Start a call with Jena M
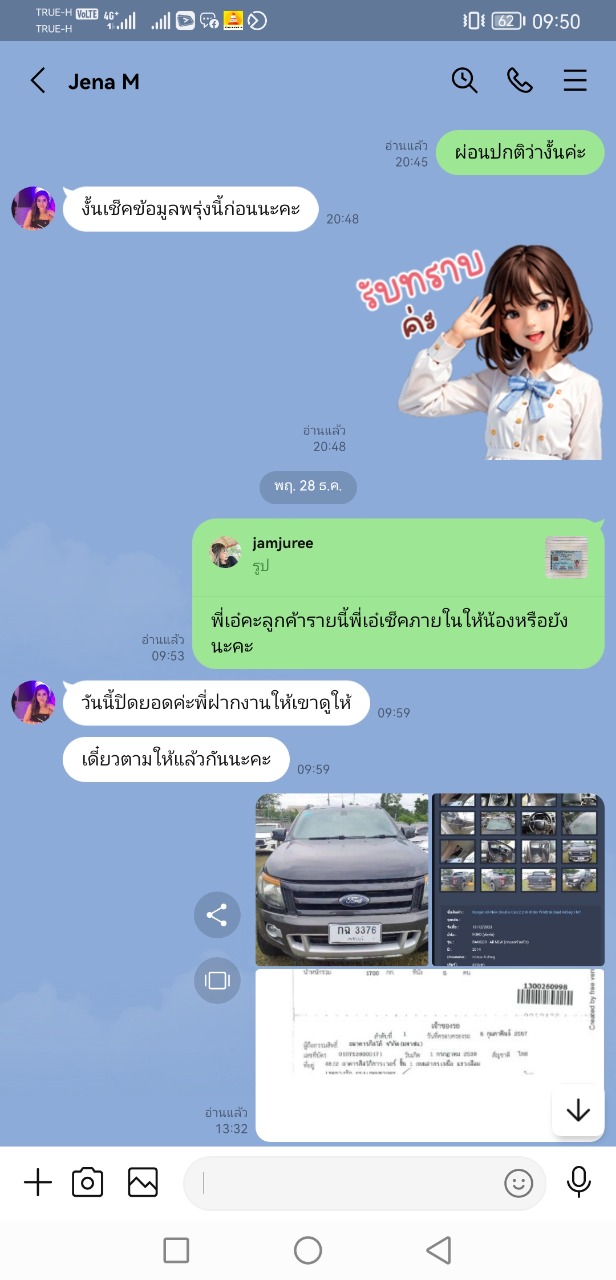Screen dimensions: 616x1280 [520, 81]
